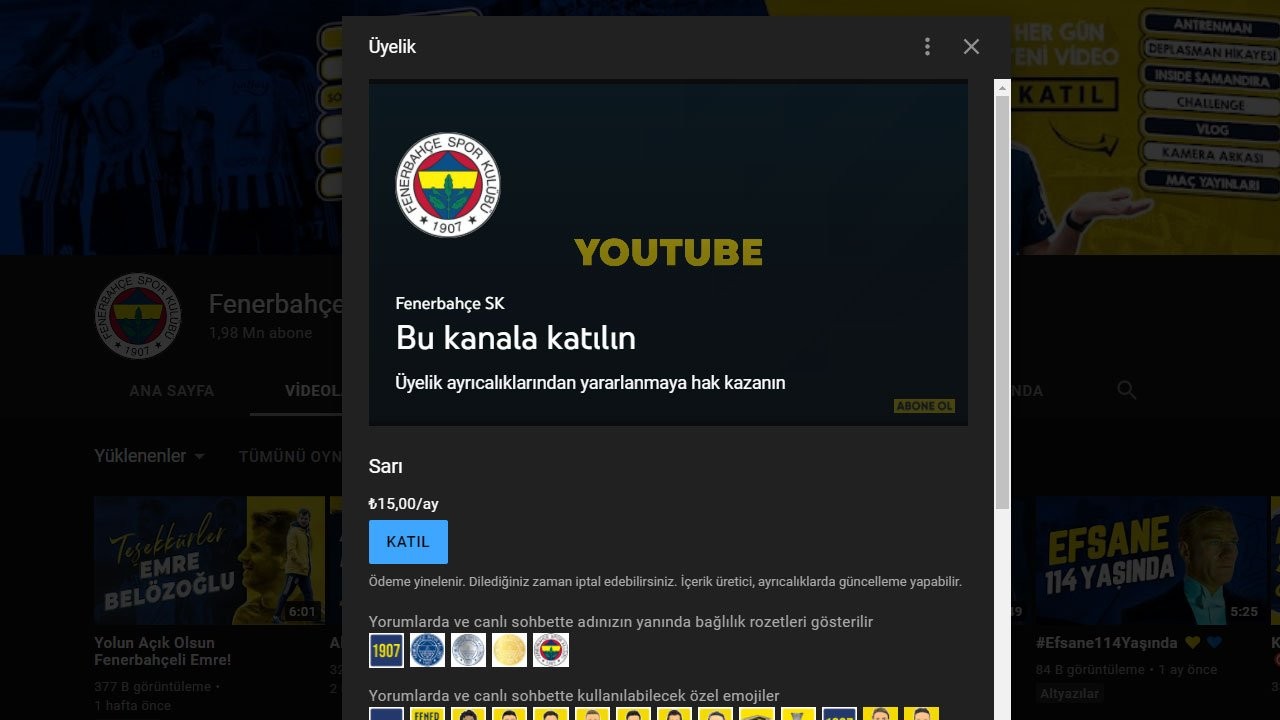Switch to the ANA SAYFA tab
Screen dimensions: 1280x720
(x=171, y=391)
